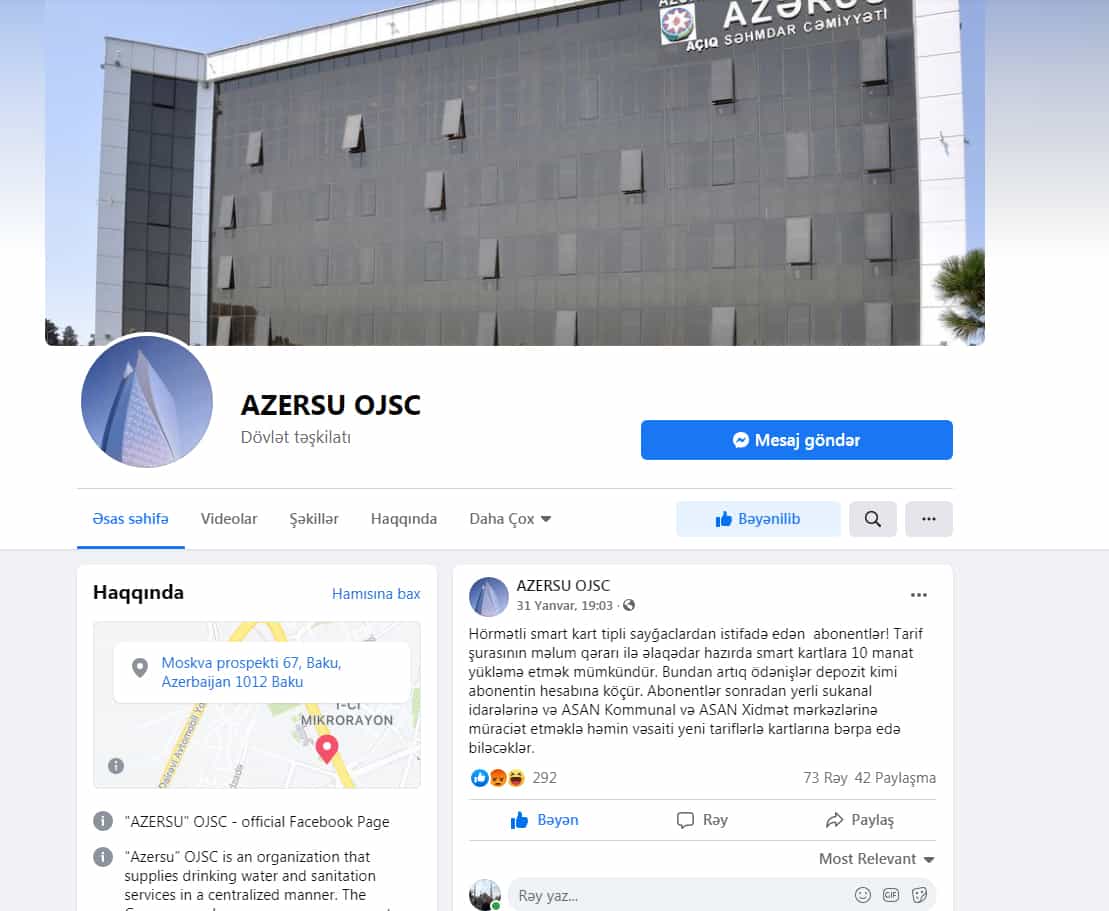Go to the Haqqında tab
The width and height of the screenshot is (1109, 911).
tap(404, 519)
